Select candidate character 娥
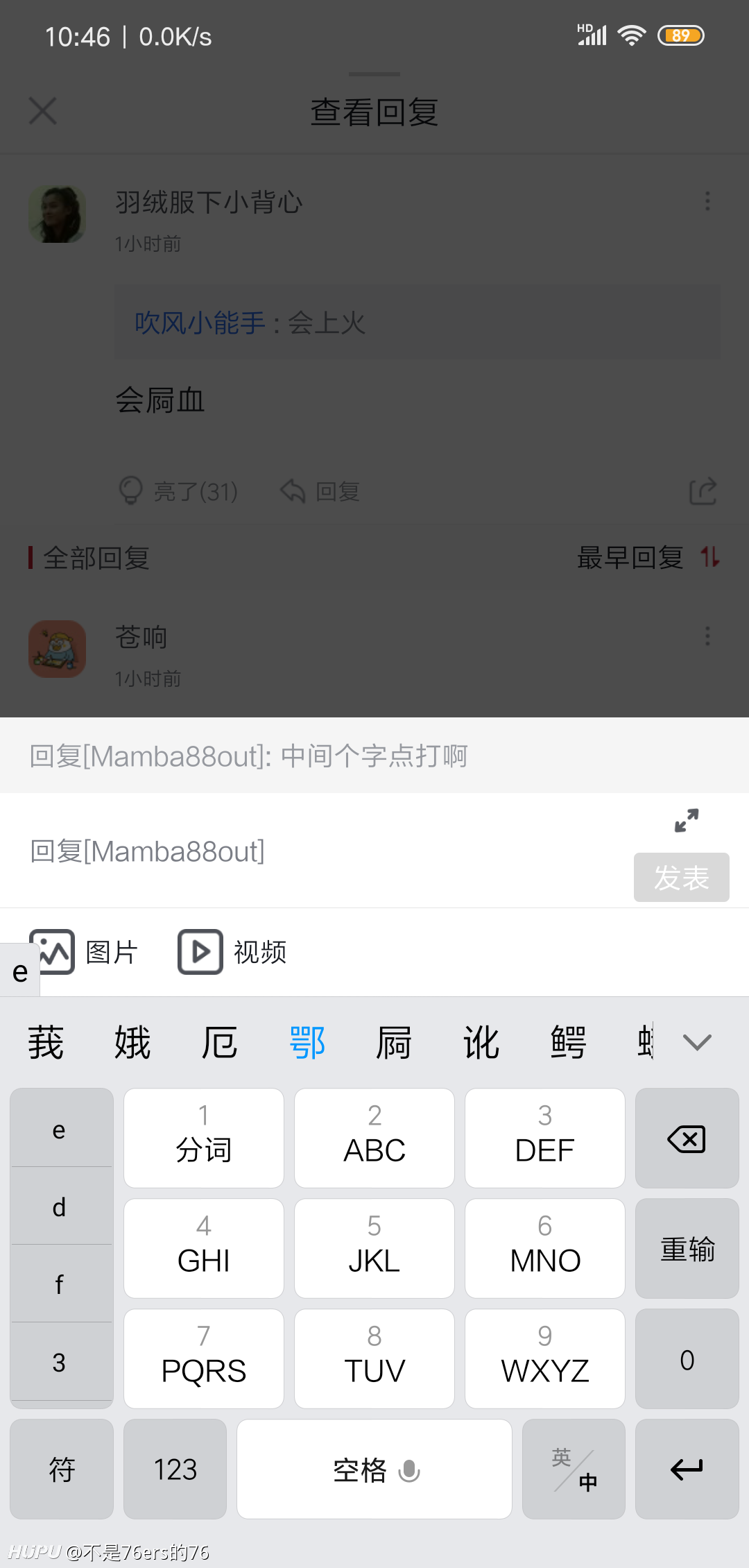This screenshot has width=749, height=1568. click(x=132, y=1042)
